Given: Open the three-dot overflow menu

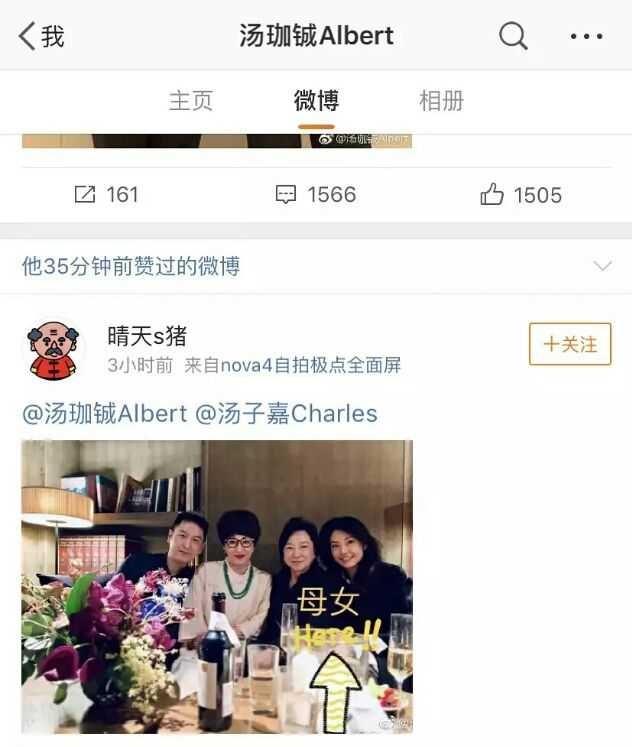Looking at the screenshot, I should pyautogui.click(x=586, y=37).
